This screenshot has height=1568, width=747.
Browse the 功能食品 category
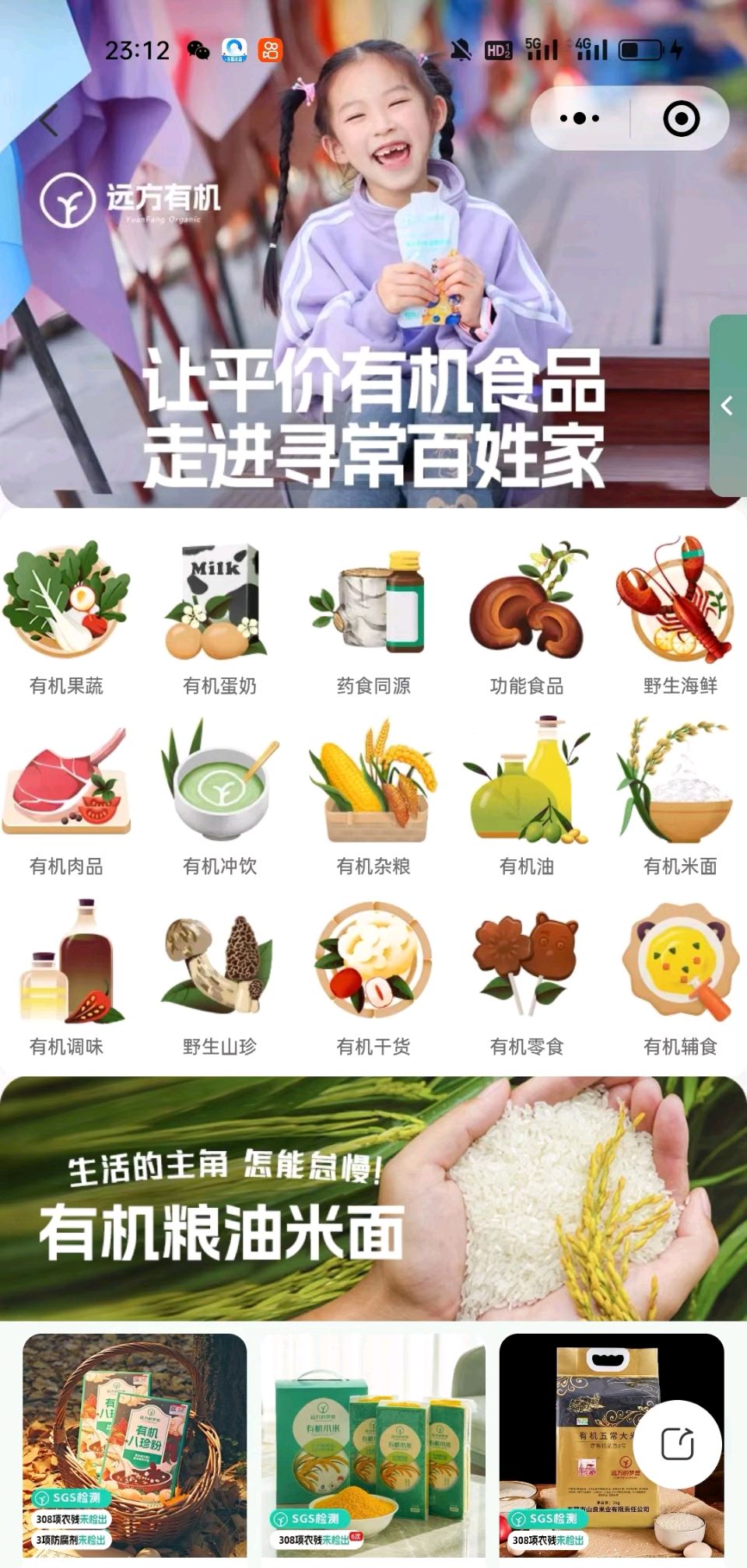527,617
